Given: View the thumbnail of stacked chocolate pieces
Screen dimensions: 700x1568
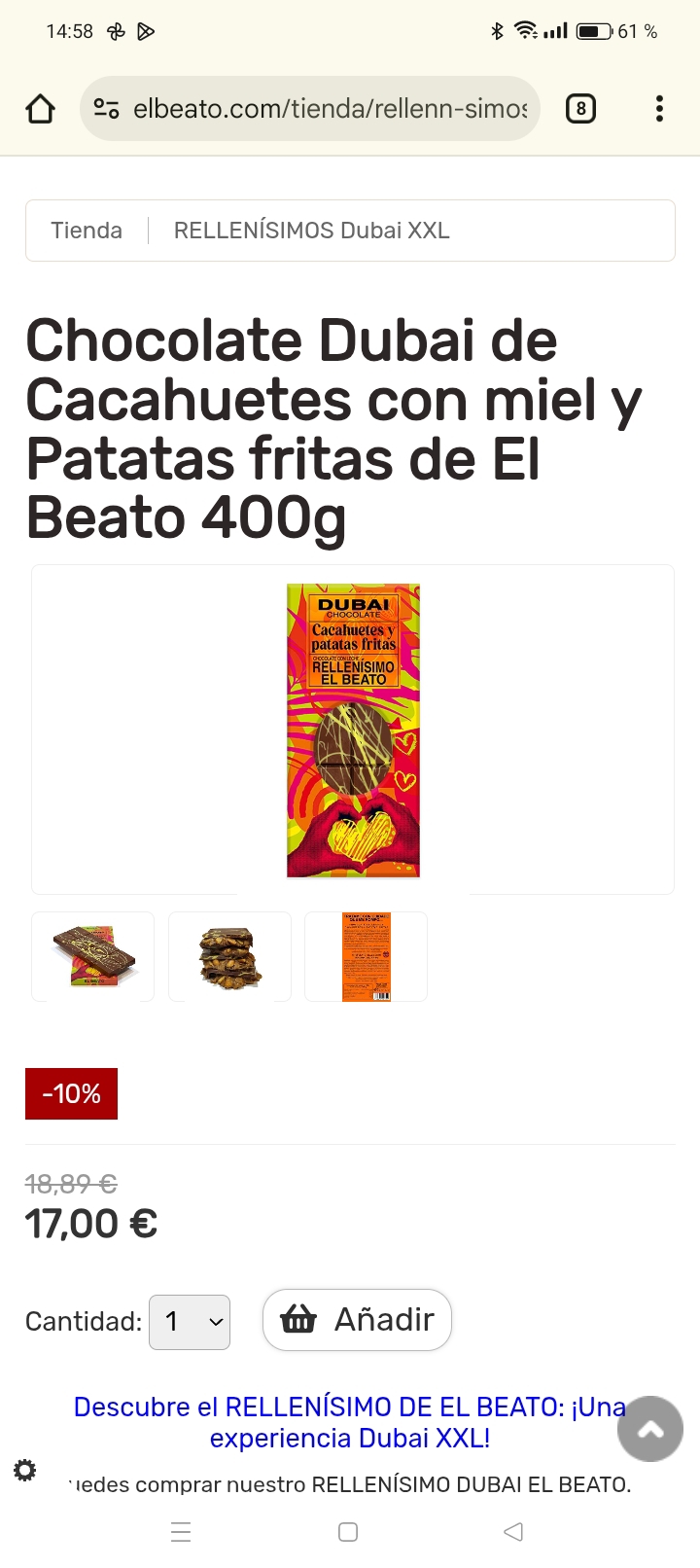Looking at the screenshot, I should click(x=229, y=956).
